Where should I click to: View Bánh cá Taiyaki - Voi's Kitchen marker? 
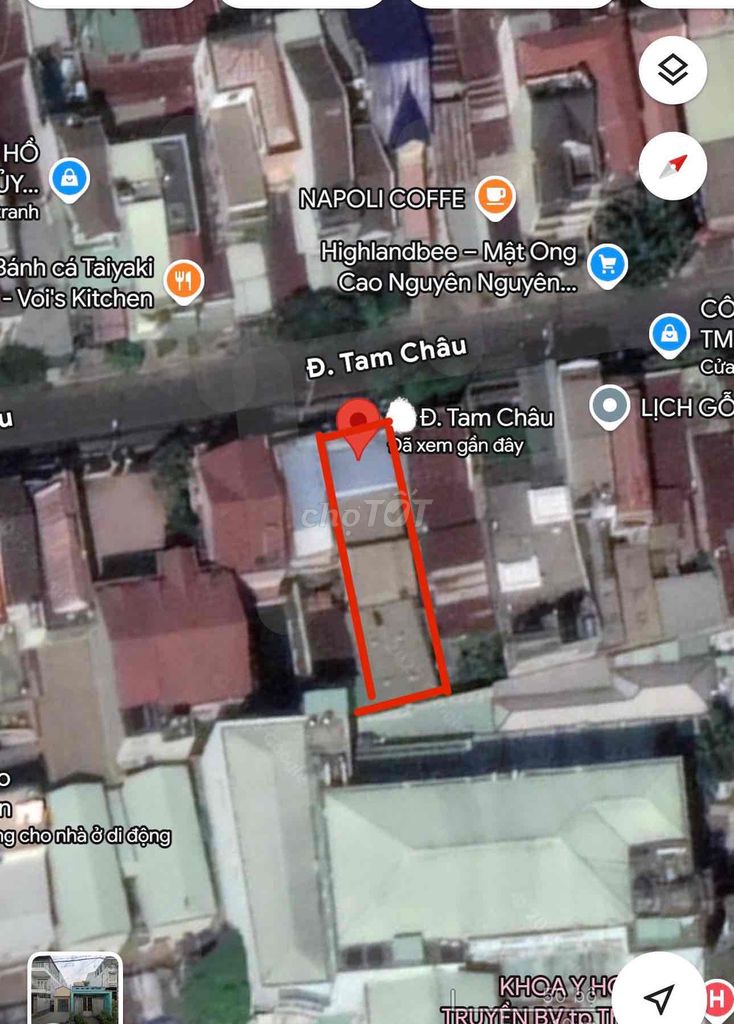pyautogui.click(x=182, y=282)
